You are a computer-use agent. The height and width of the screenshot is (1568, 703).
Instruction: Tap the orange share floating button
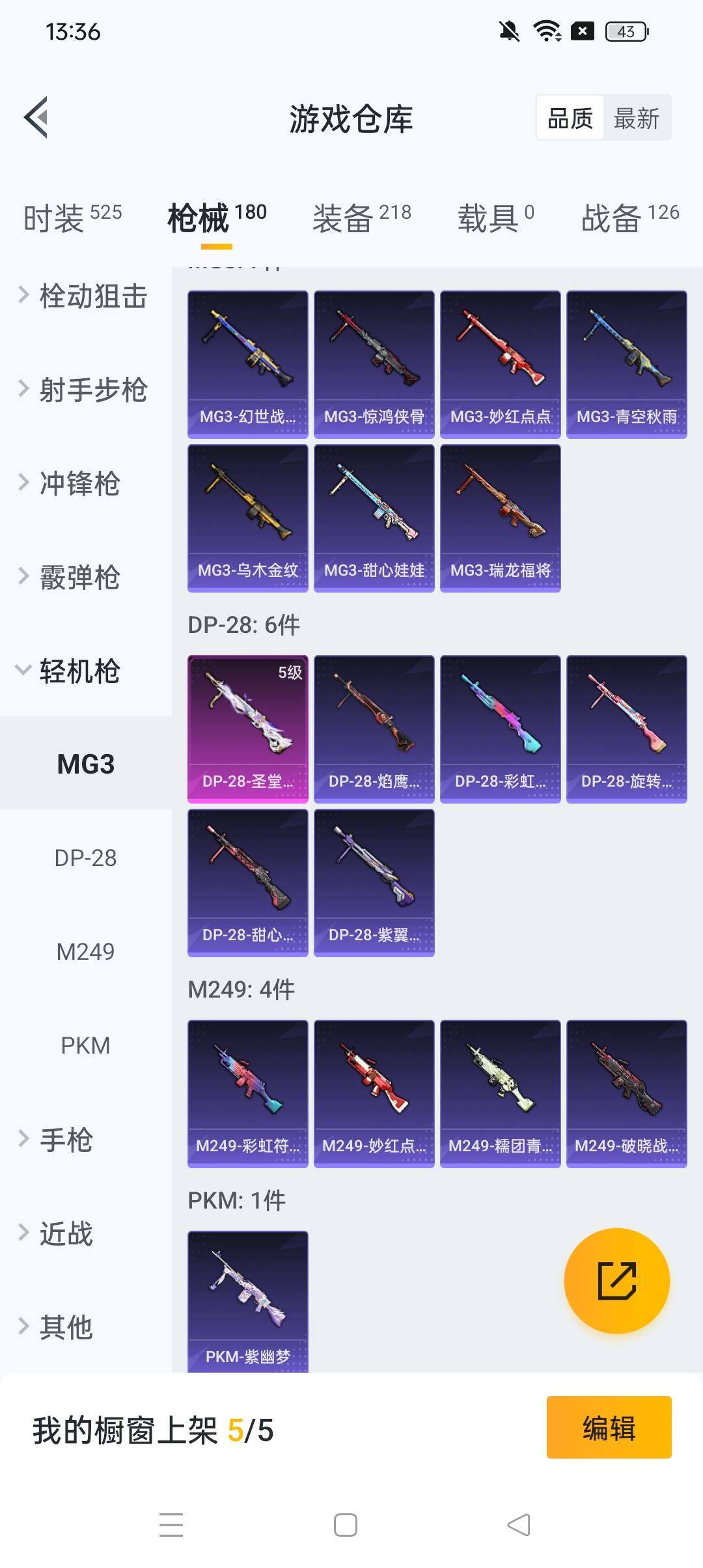616,1280
